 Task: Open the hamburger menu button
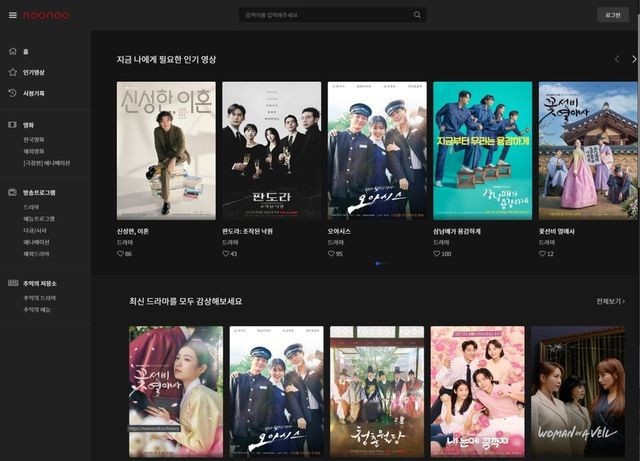click(12, 15)
